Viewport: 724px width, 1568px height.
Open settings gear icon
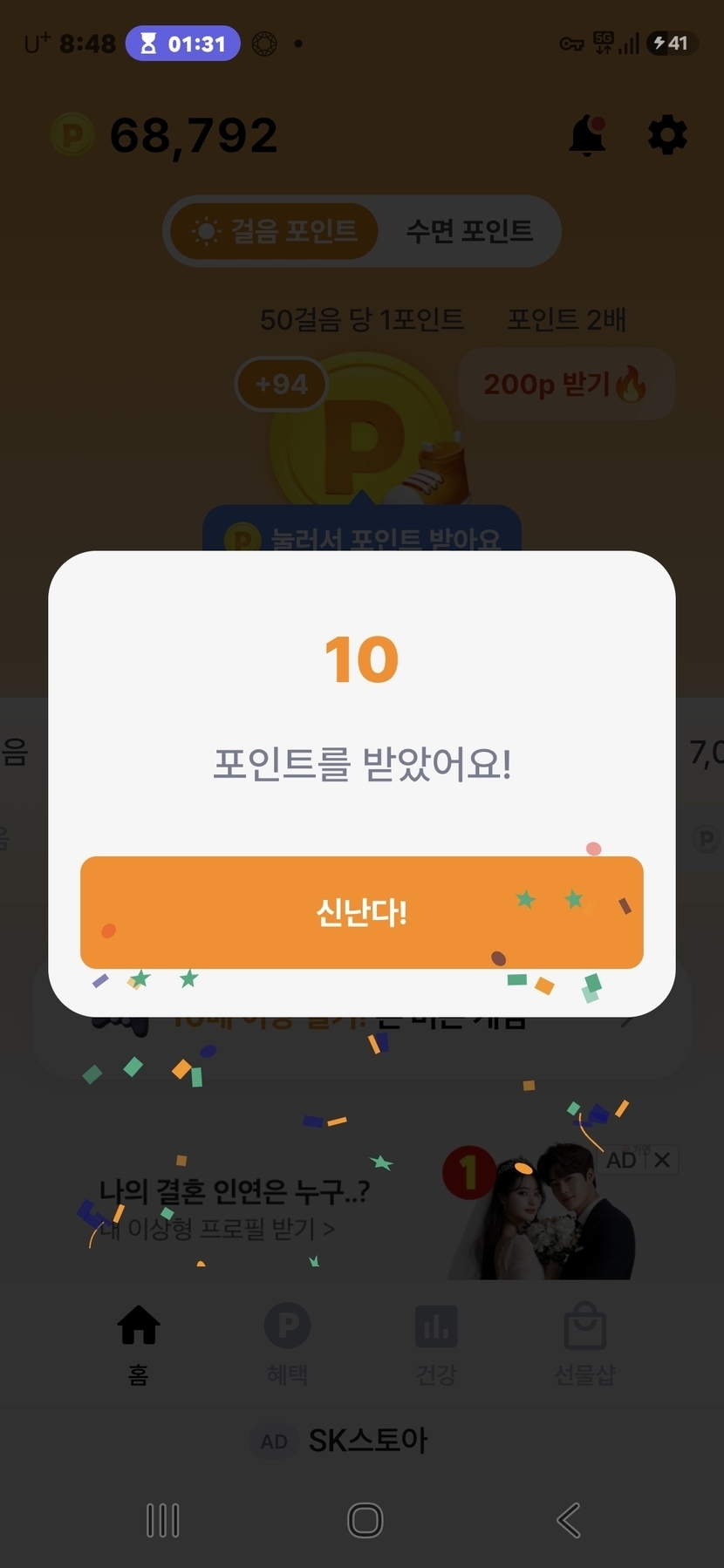667,136
